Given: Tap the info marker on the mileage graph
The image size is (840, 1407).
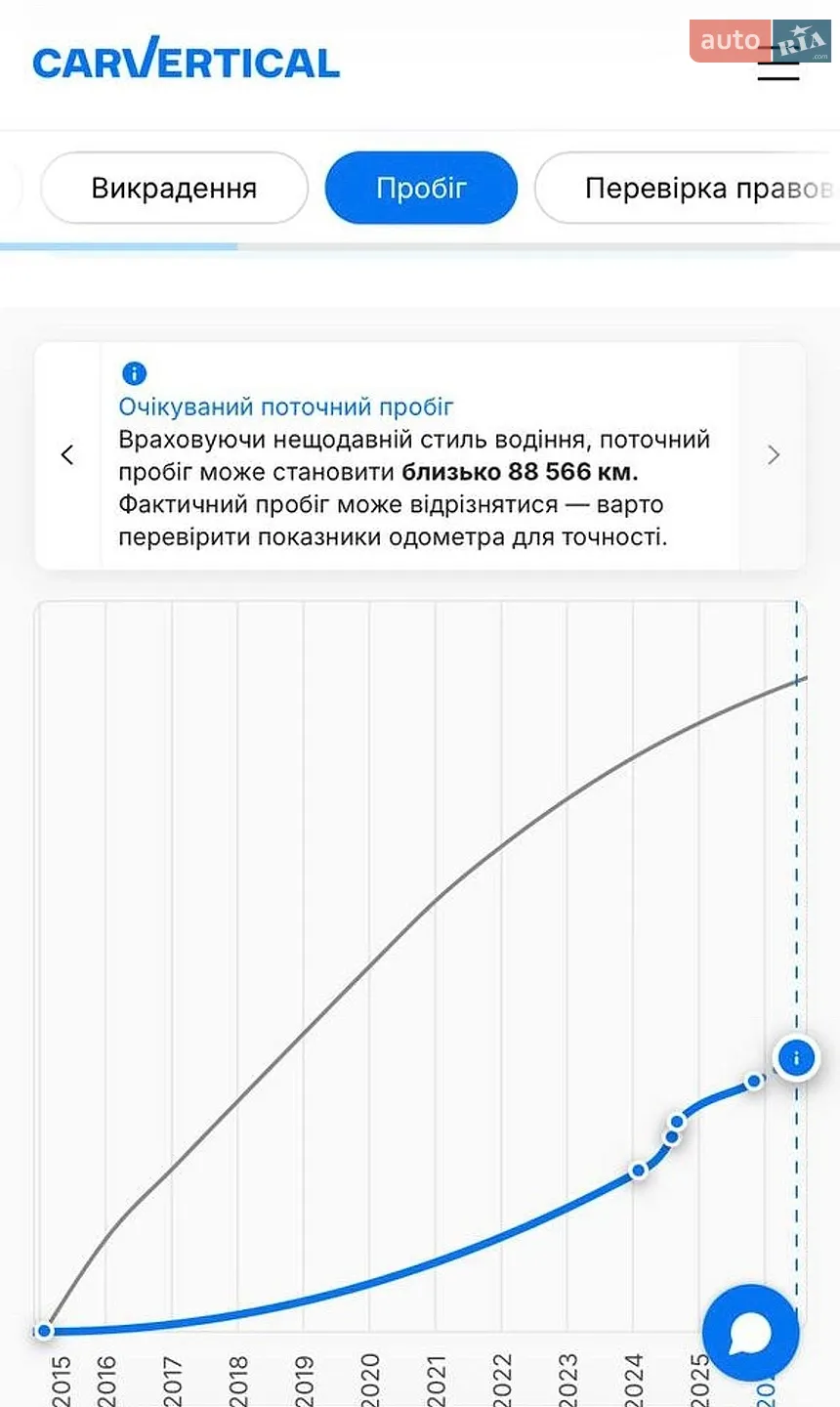Looking at the screenshot, I should [796, 1057].
